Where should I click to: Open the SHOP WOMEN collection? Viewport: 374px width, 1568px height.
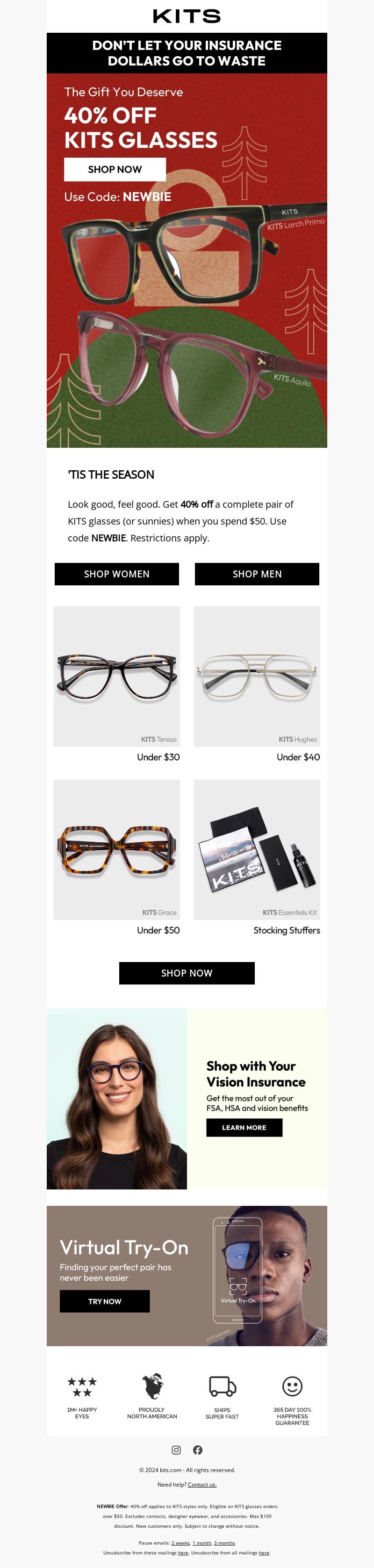(117, 574)
